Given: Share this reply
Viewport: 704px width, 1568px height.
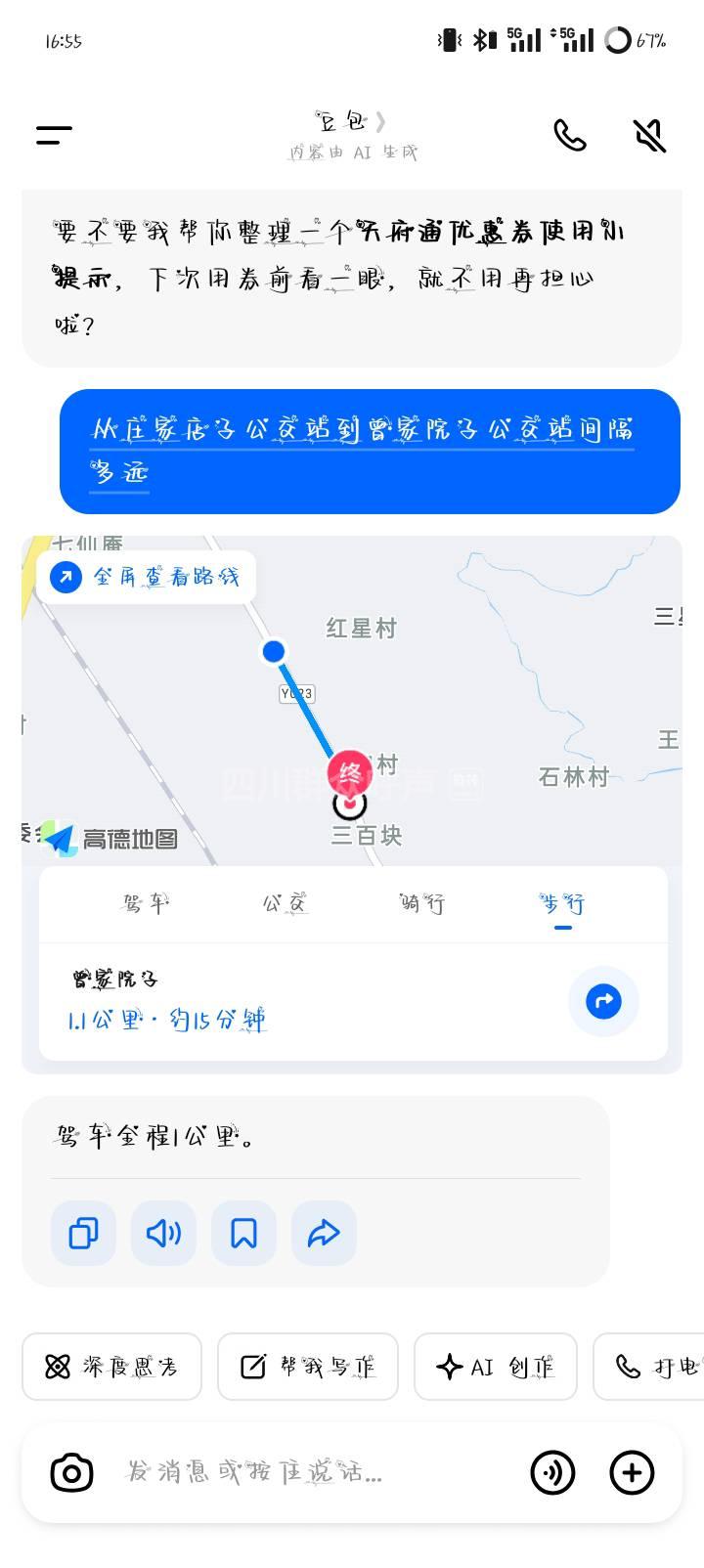Looking at the screenshot, I should [x=324, y=1234].
